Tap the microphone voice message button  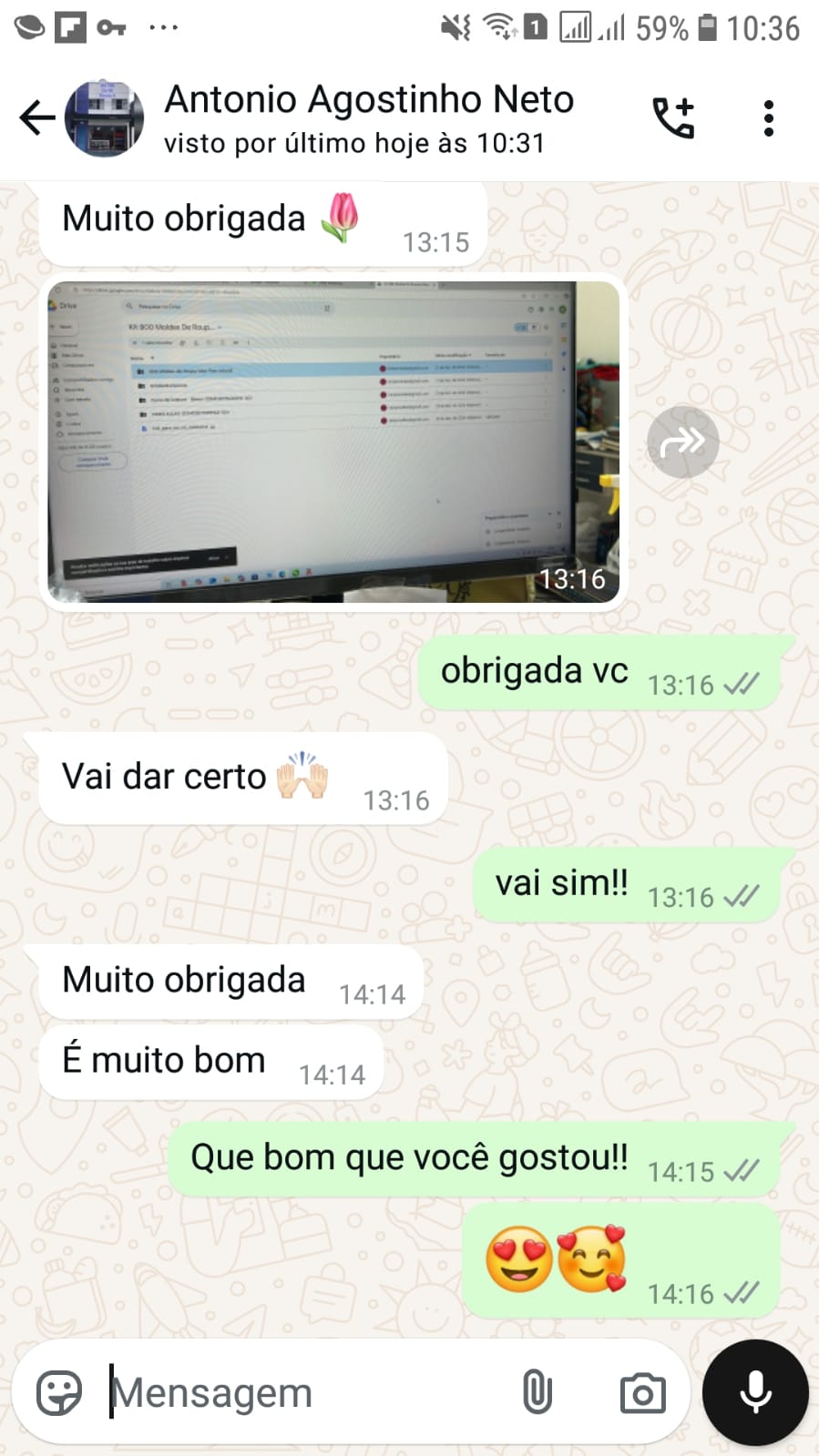[755, 1393]
